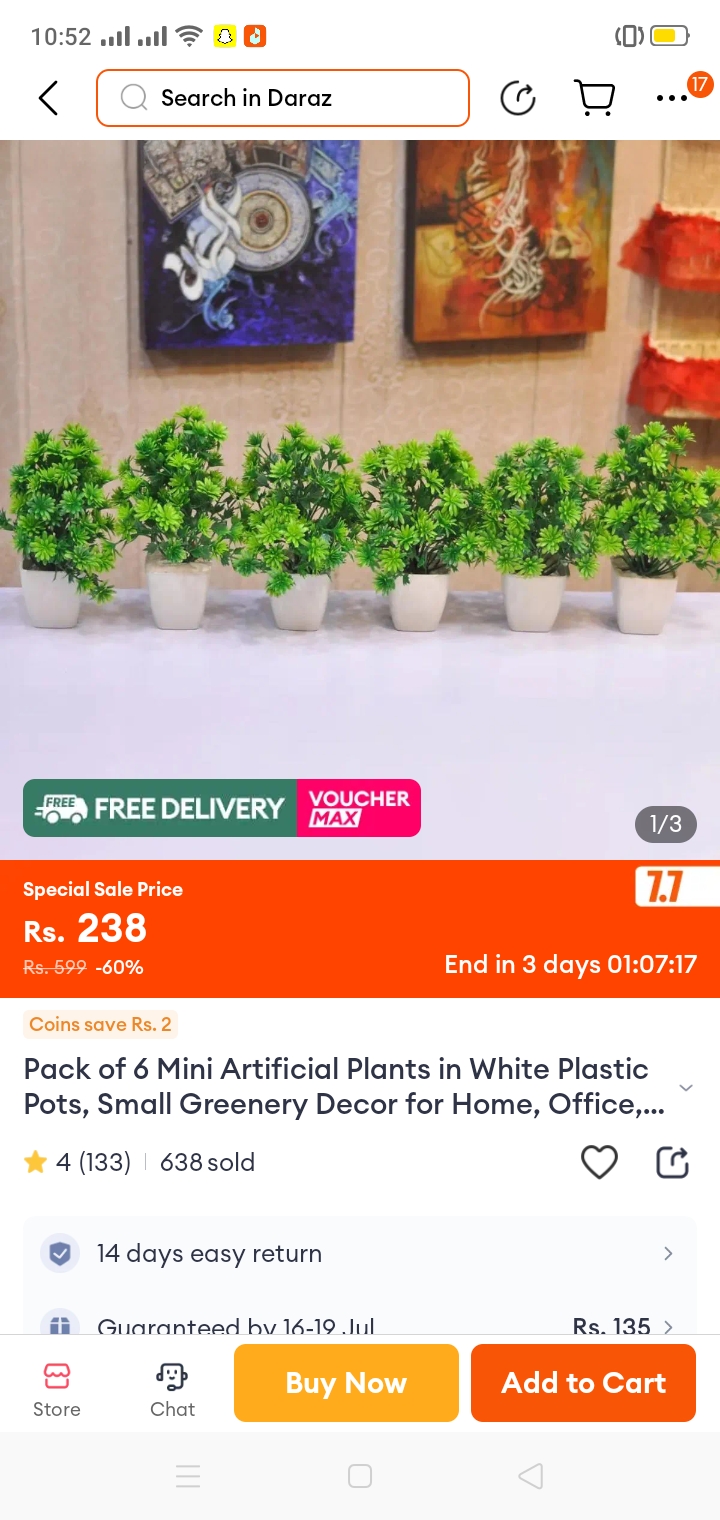Open the shopping cart icon
The height and width of the screenshot is (1520, 720).
[594, 98]
